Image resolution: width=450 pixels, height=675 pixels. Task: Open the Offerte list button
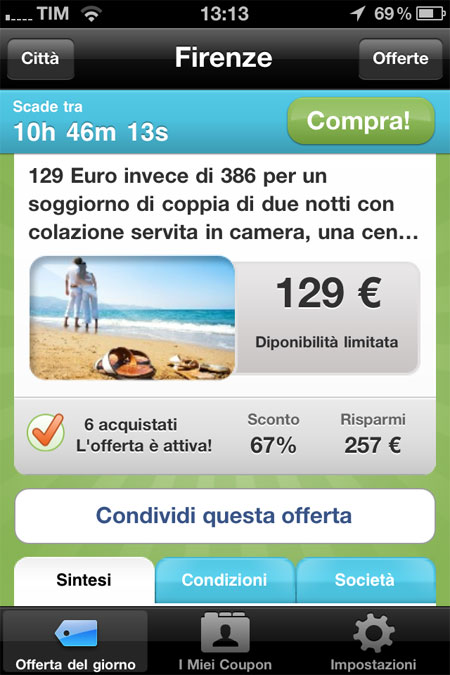tap(400, 59)
